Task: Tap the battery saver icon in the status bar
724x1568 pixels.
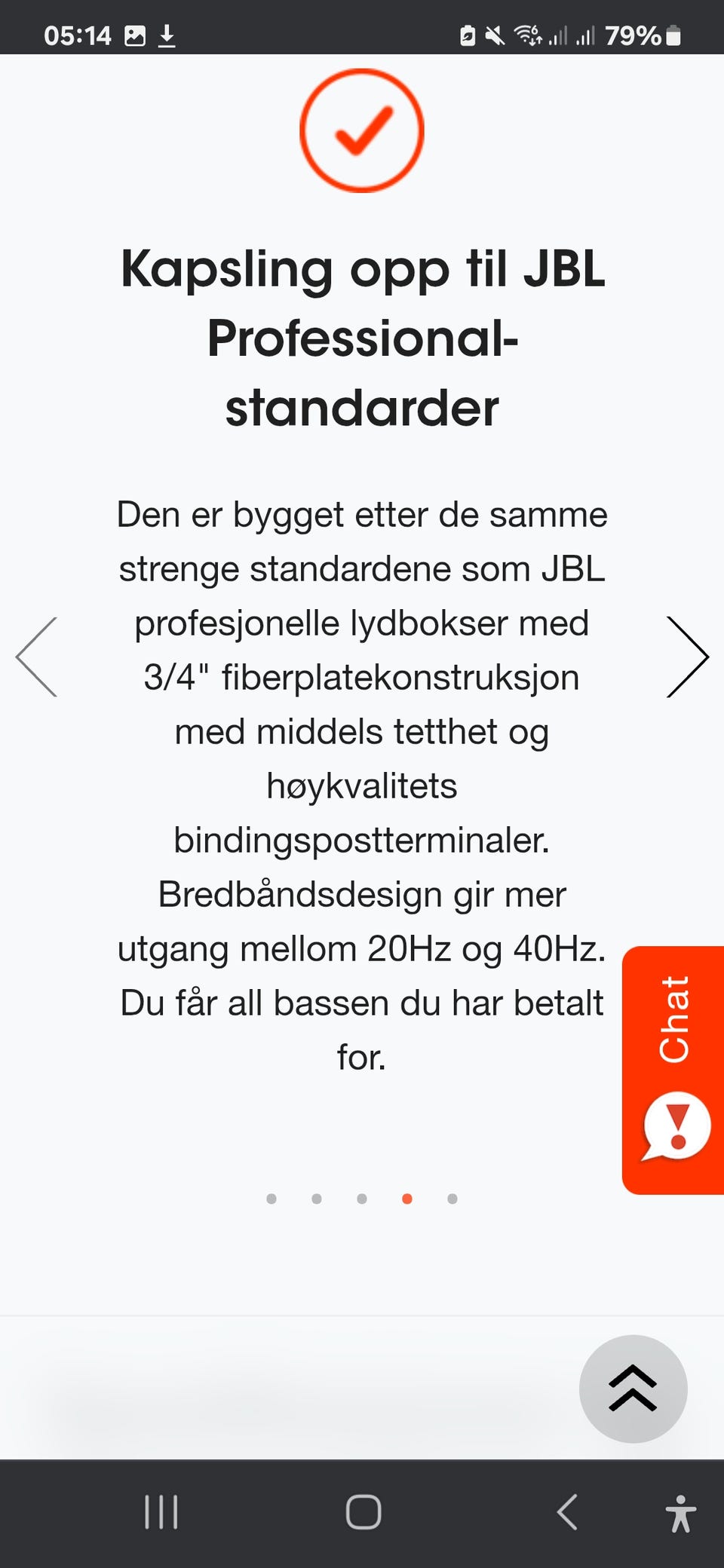Action: (469, 33)
